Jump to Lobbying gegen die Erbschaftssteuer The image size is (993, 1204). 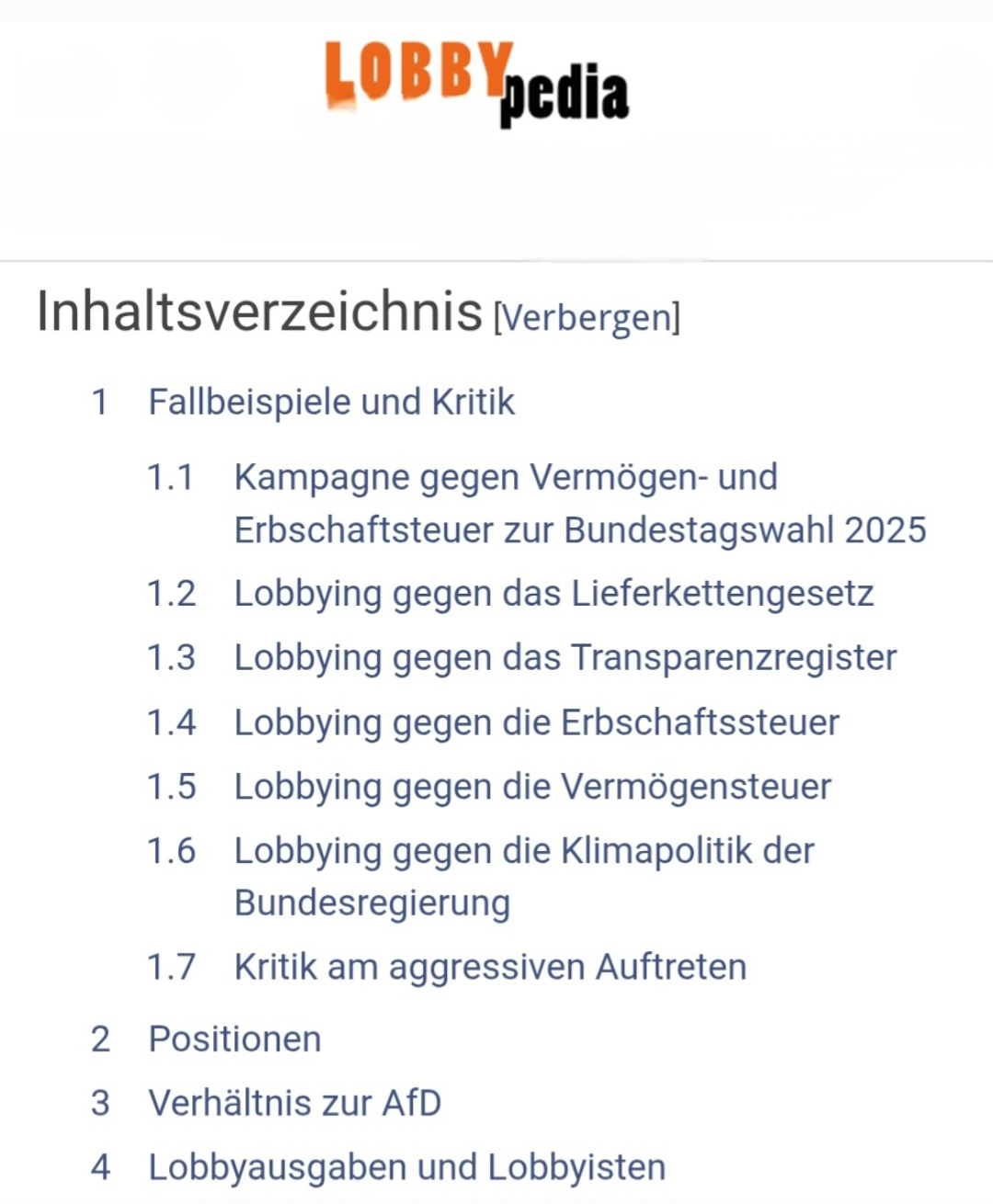536,722
